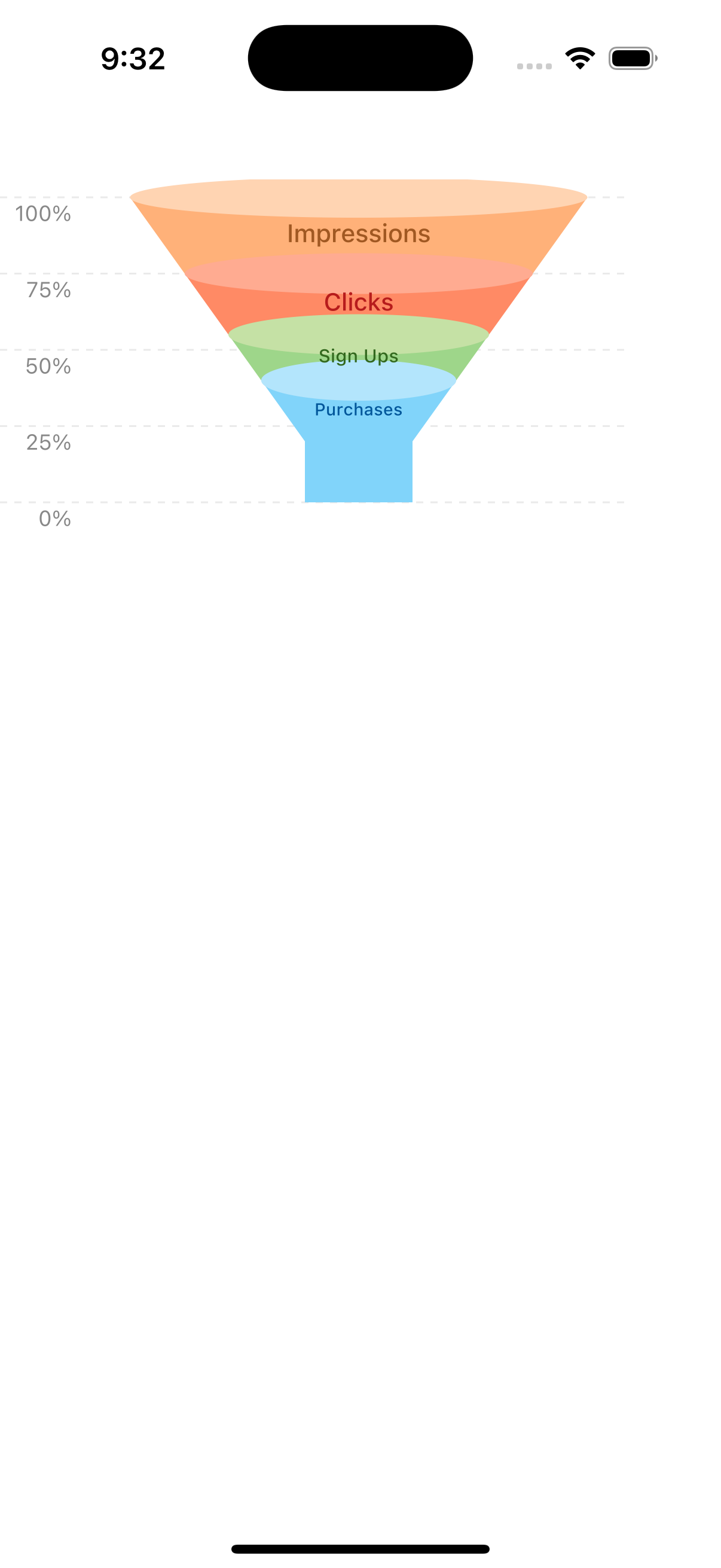This screenshot has width=721, height=1568.
Task: Select the 100% axis label
Action: pos(43,214)
